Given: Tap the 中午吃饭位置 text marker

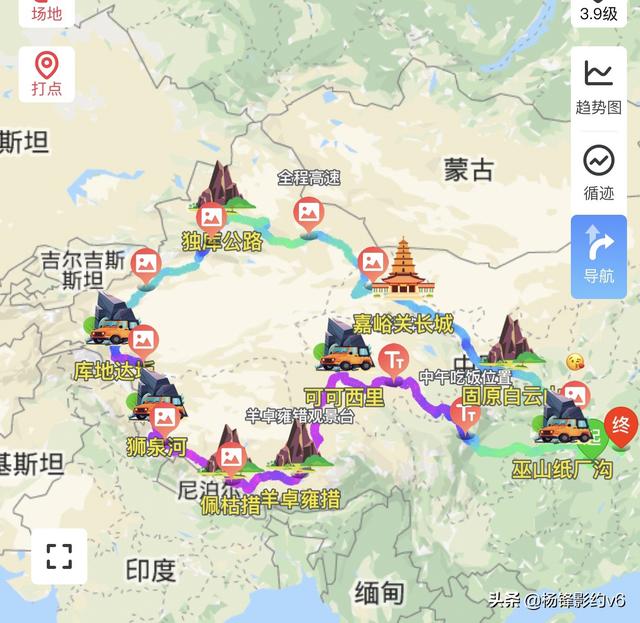Looking at the screenshot, I should pyautogui.click(x=465, y=409).
